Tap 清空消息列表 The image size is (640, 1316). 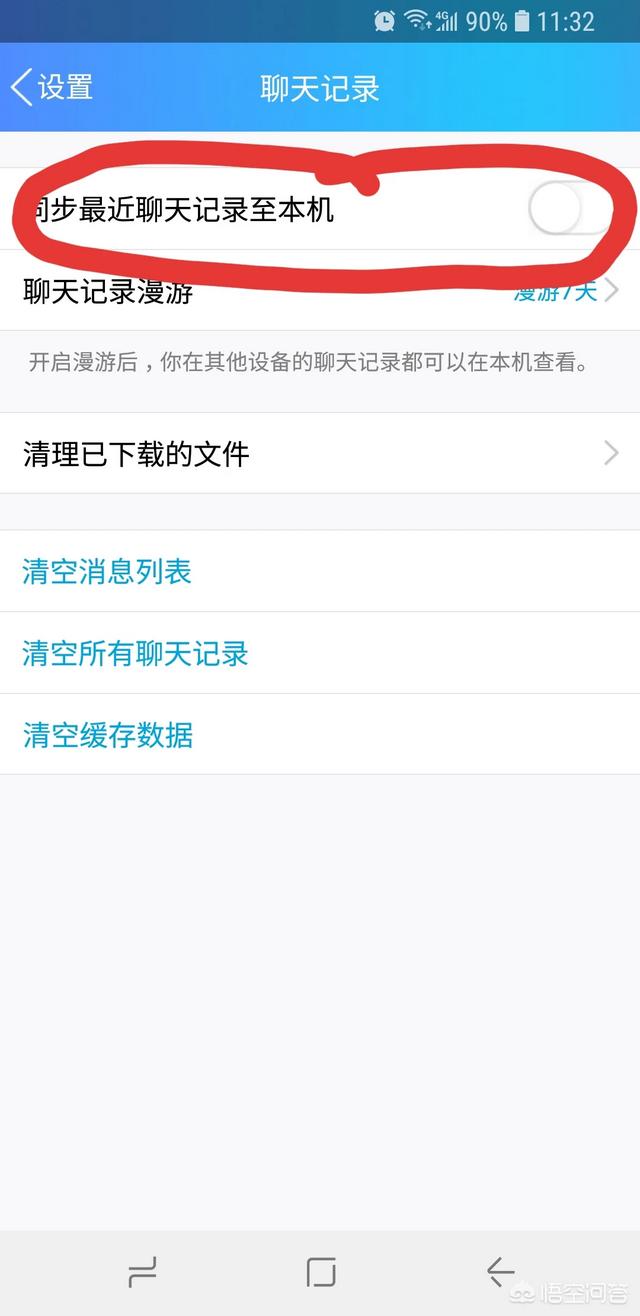[107, 572]
